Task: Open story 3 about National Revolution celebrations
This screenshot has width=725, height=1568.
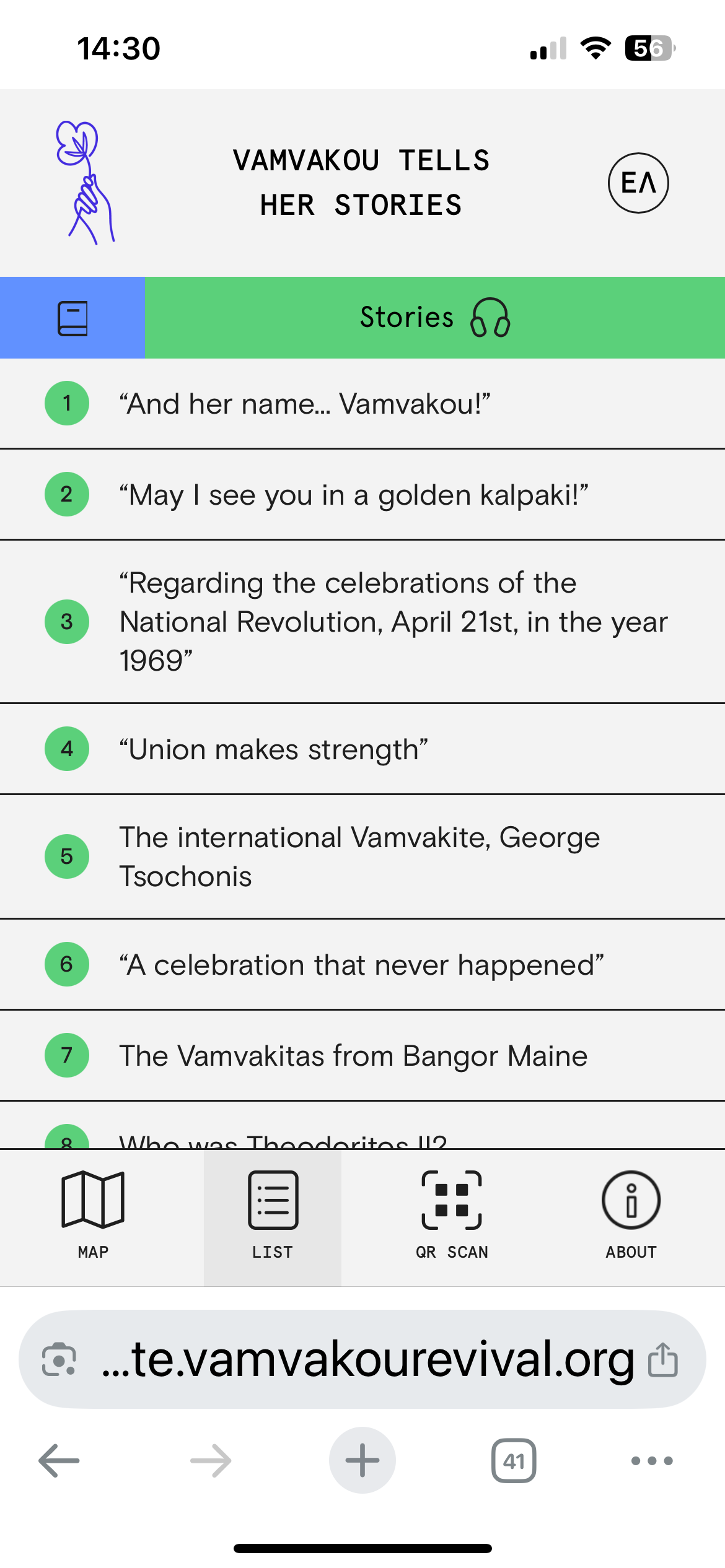Action: (x=362, y=622)
